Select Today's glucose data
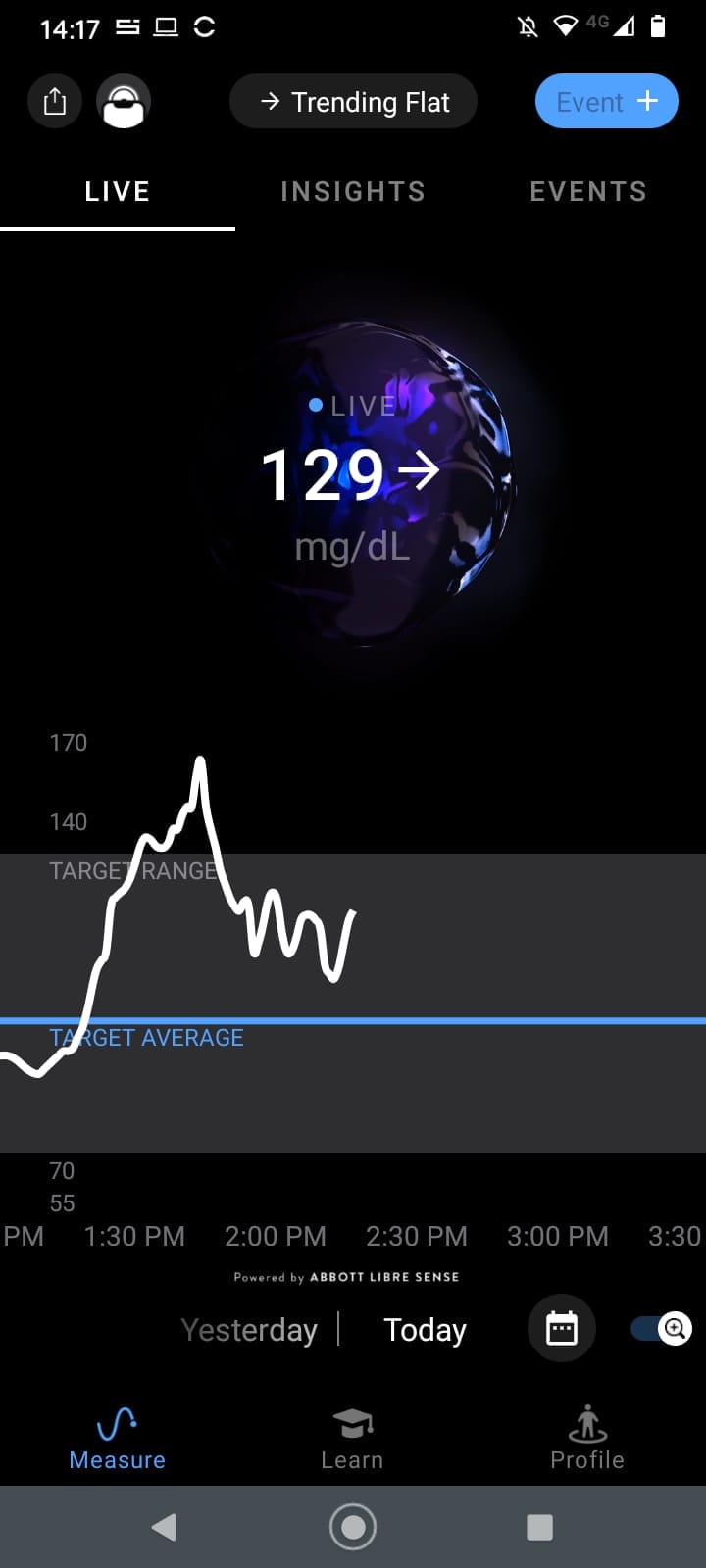 coord(425,1330)
